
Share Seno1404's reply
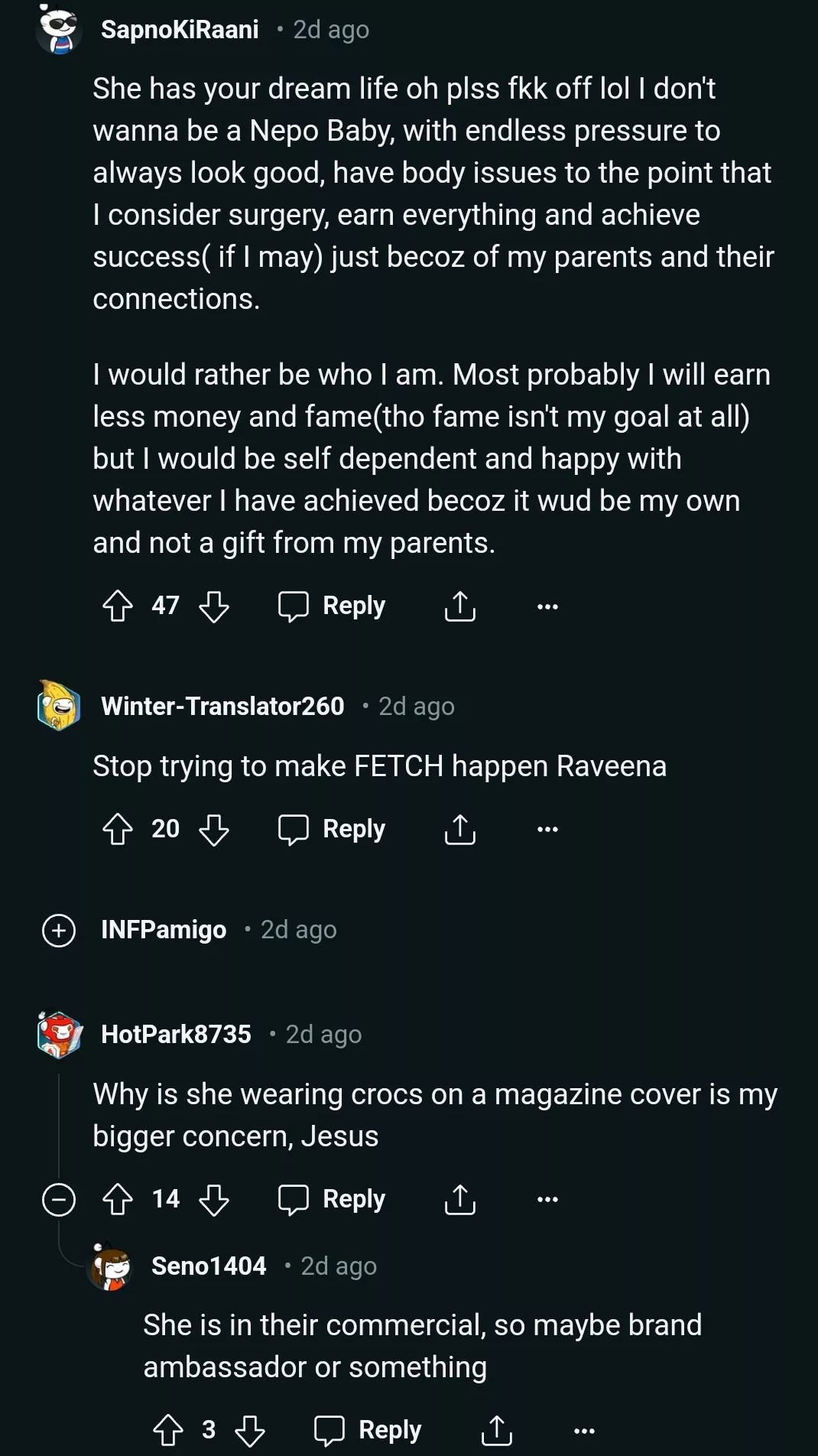(x=497, y=1430)
